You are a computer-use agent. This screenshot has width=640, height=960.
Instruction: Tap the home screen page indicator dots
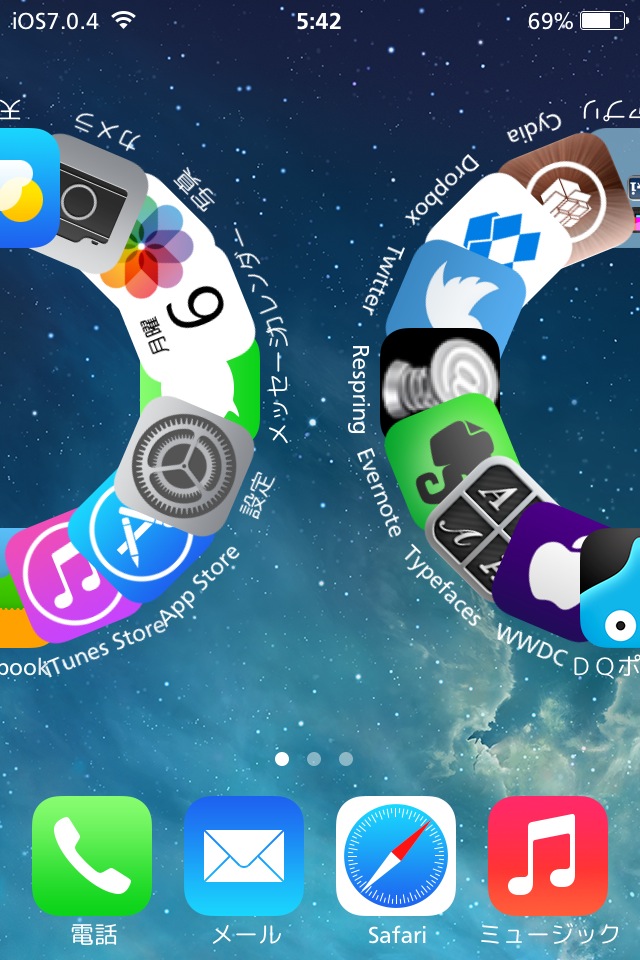pos(314,759)
